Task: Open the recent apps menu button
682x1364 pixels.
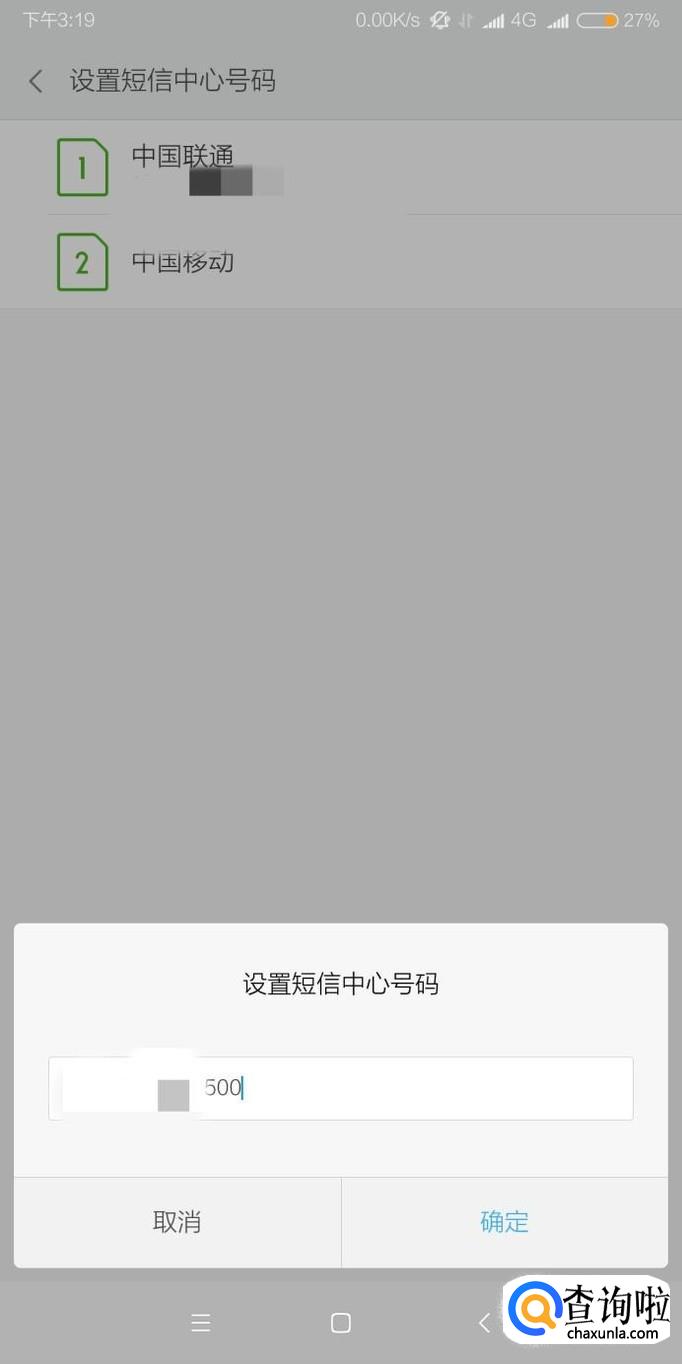Action: pyautogui.click(x=201, y=1323)
